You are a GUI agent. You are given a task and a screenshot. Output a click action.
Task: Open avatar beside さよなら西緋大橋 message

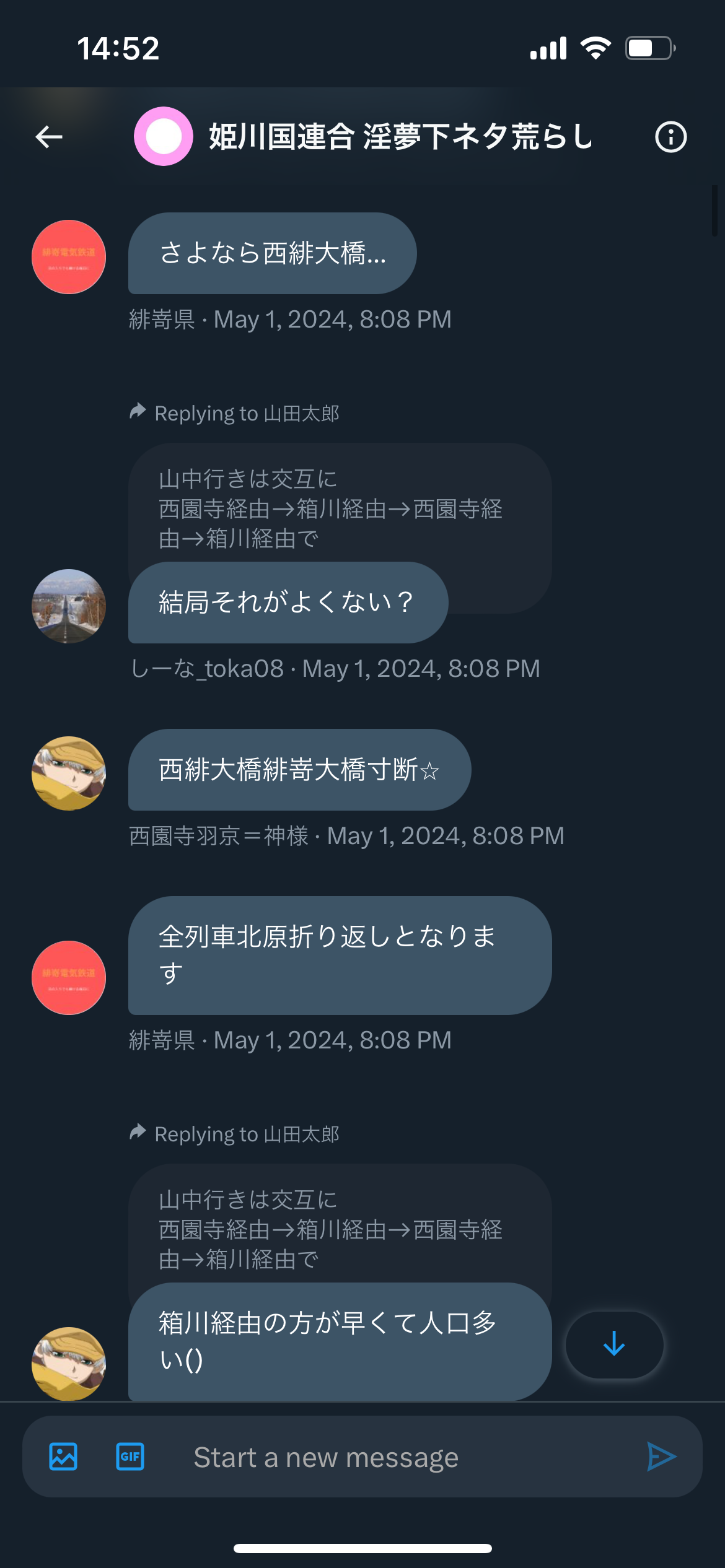pyautogui.click(x=69, y=257)
